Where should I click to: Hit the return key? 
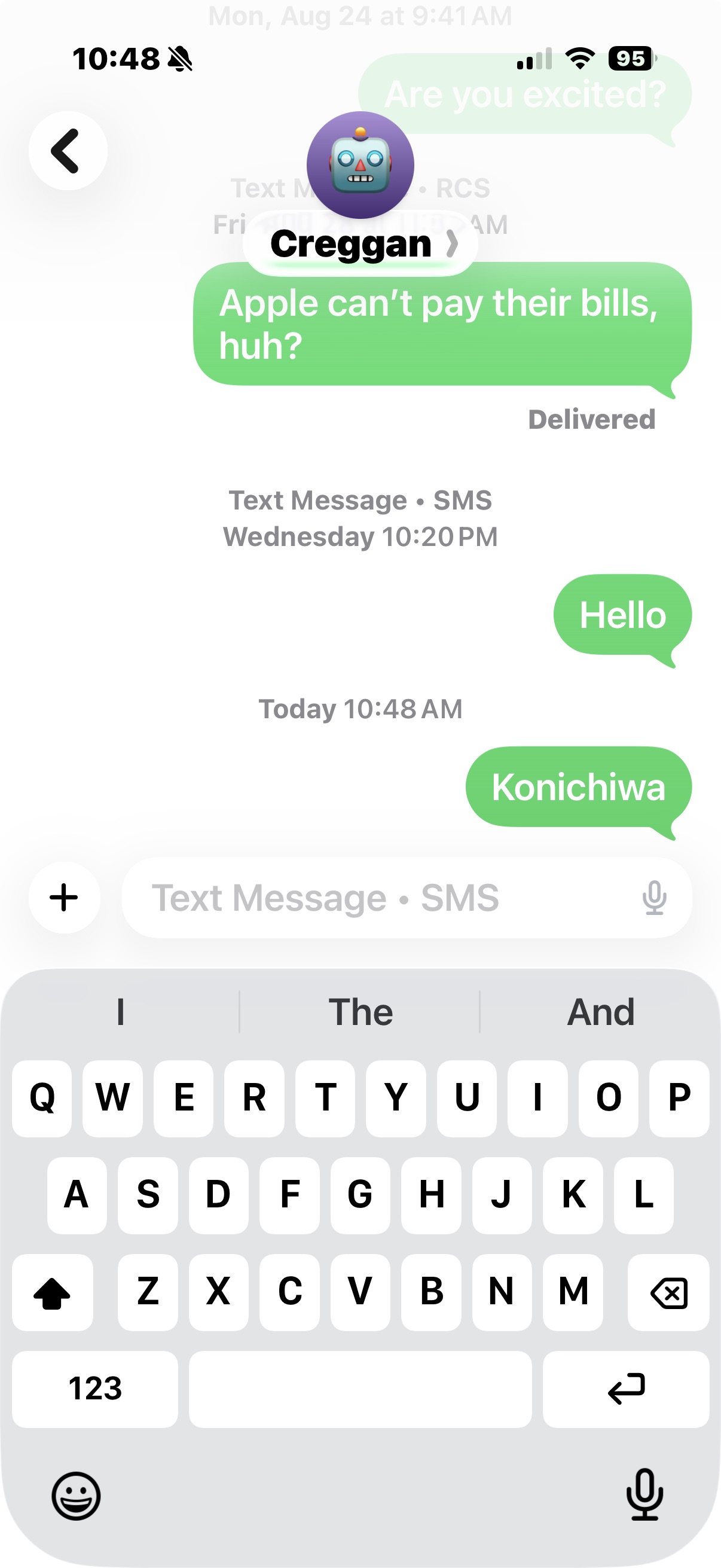coord(626,1389)
